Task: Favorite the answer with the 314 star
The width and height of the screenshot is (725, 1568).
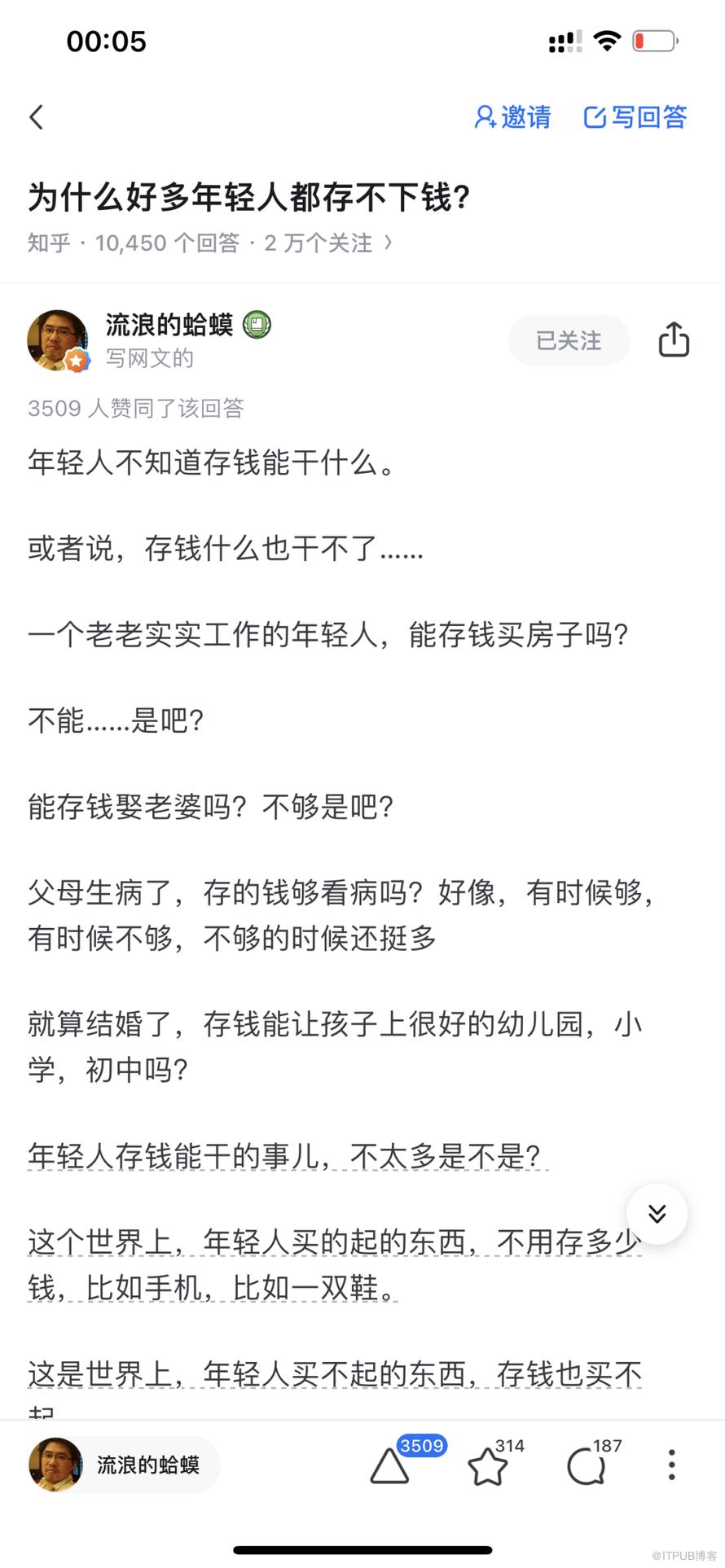Action: [488, 1466]
